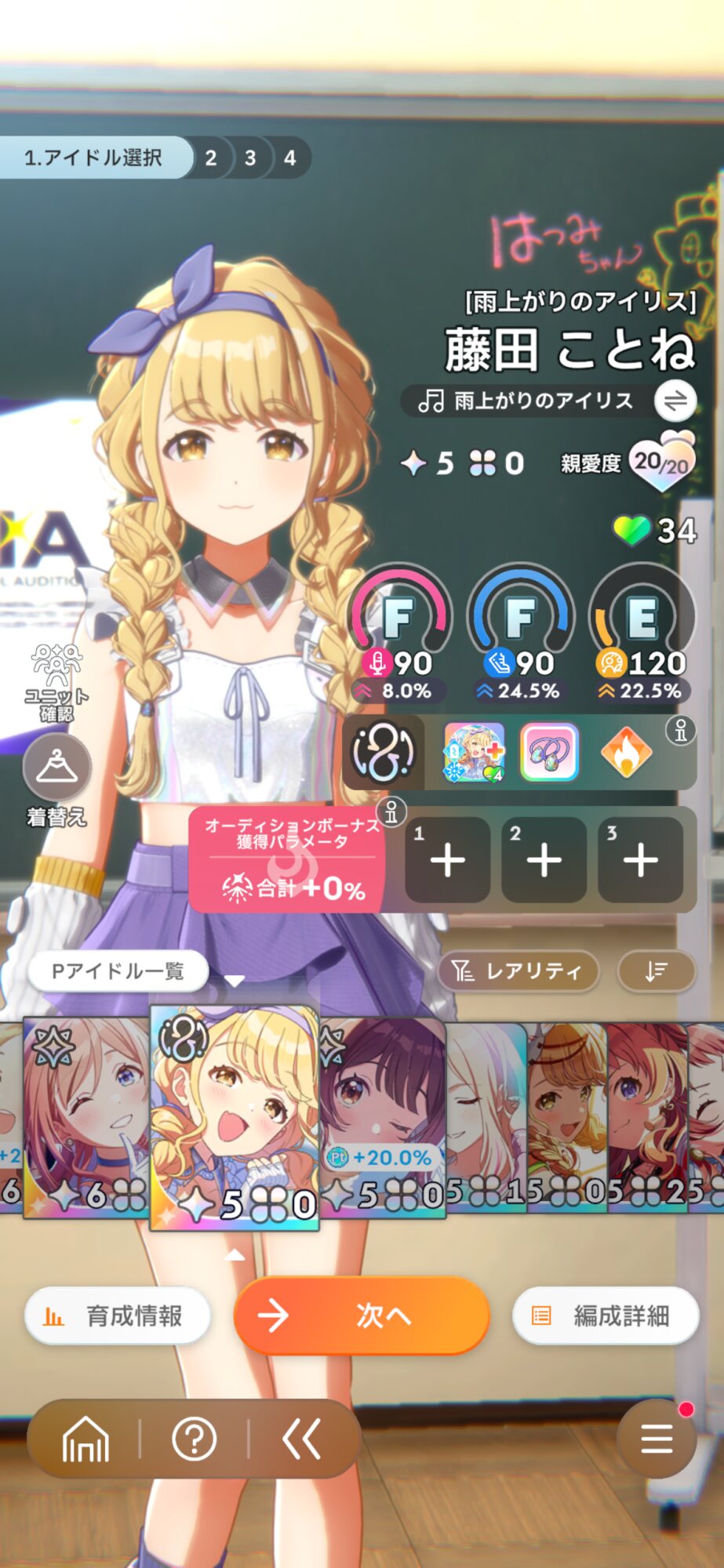Screen dimensions: 724x1568
Task: Show info for the skill items row
Action: tap(680, 731)
